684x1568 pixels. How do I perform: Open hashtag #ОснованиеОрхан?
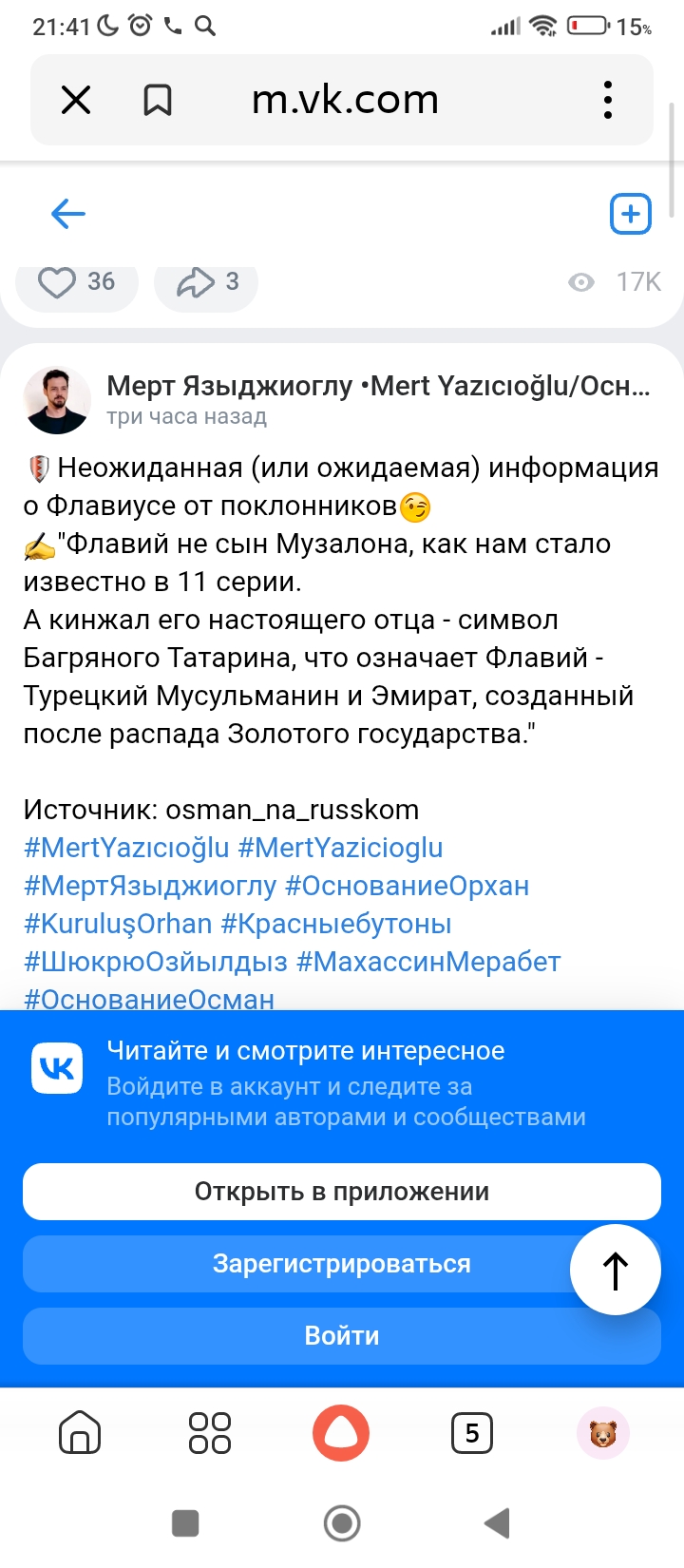pos(407,886)
